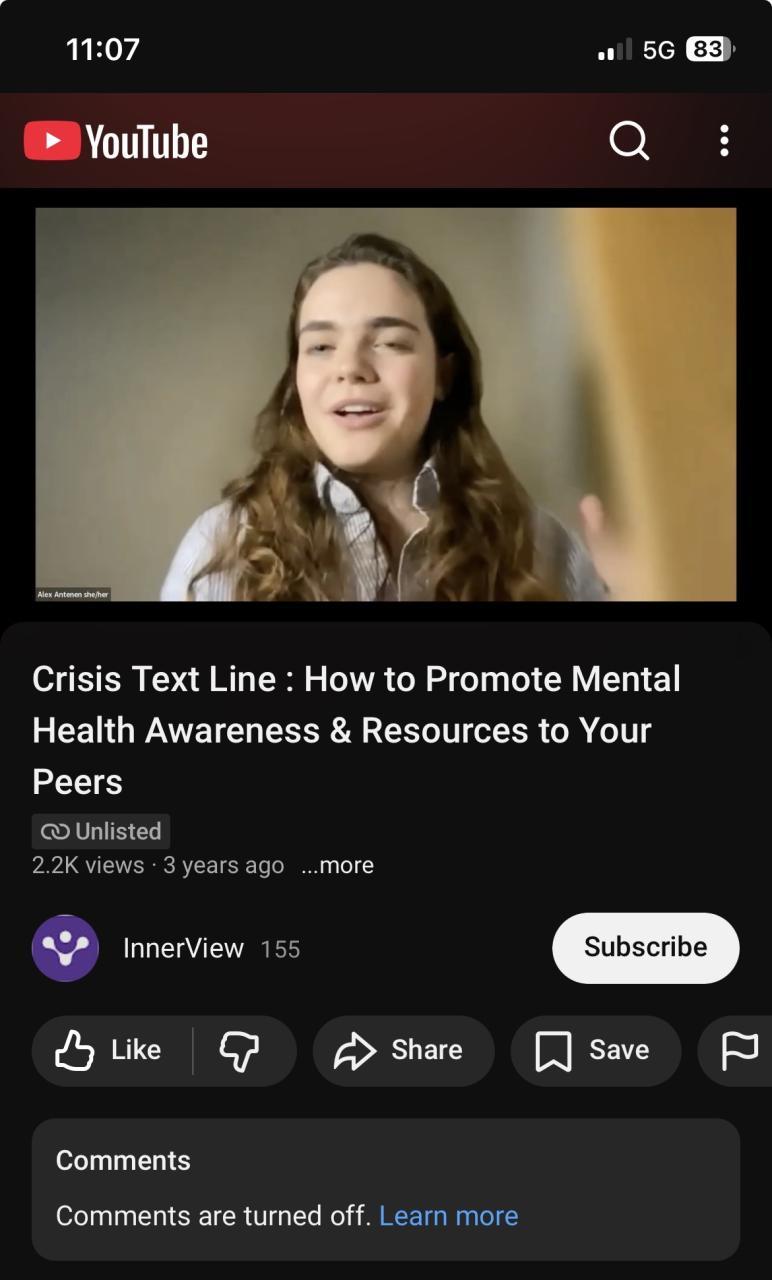Image resolution: width=772 pixels, height=1280 pixels.
Task: Save video to a playlist
Action: (595, 1050)
